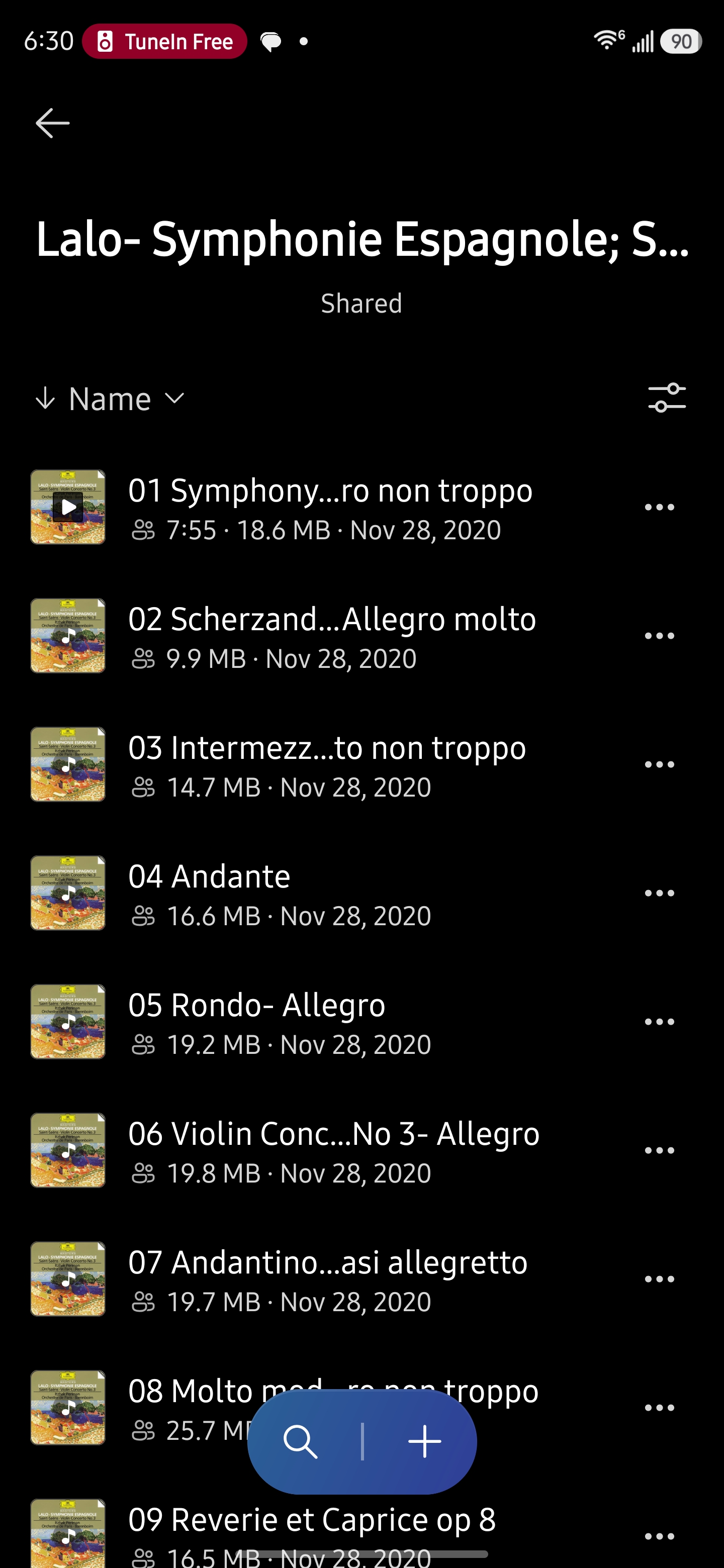Open the view and filter settings icon
The height and width of the screenshot is (1568, 724).
click(x=666, y=398)
